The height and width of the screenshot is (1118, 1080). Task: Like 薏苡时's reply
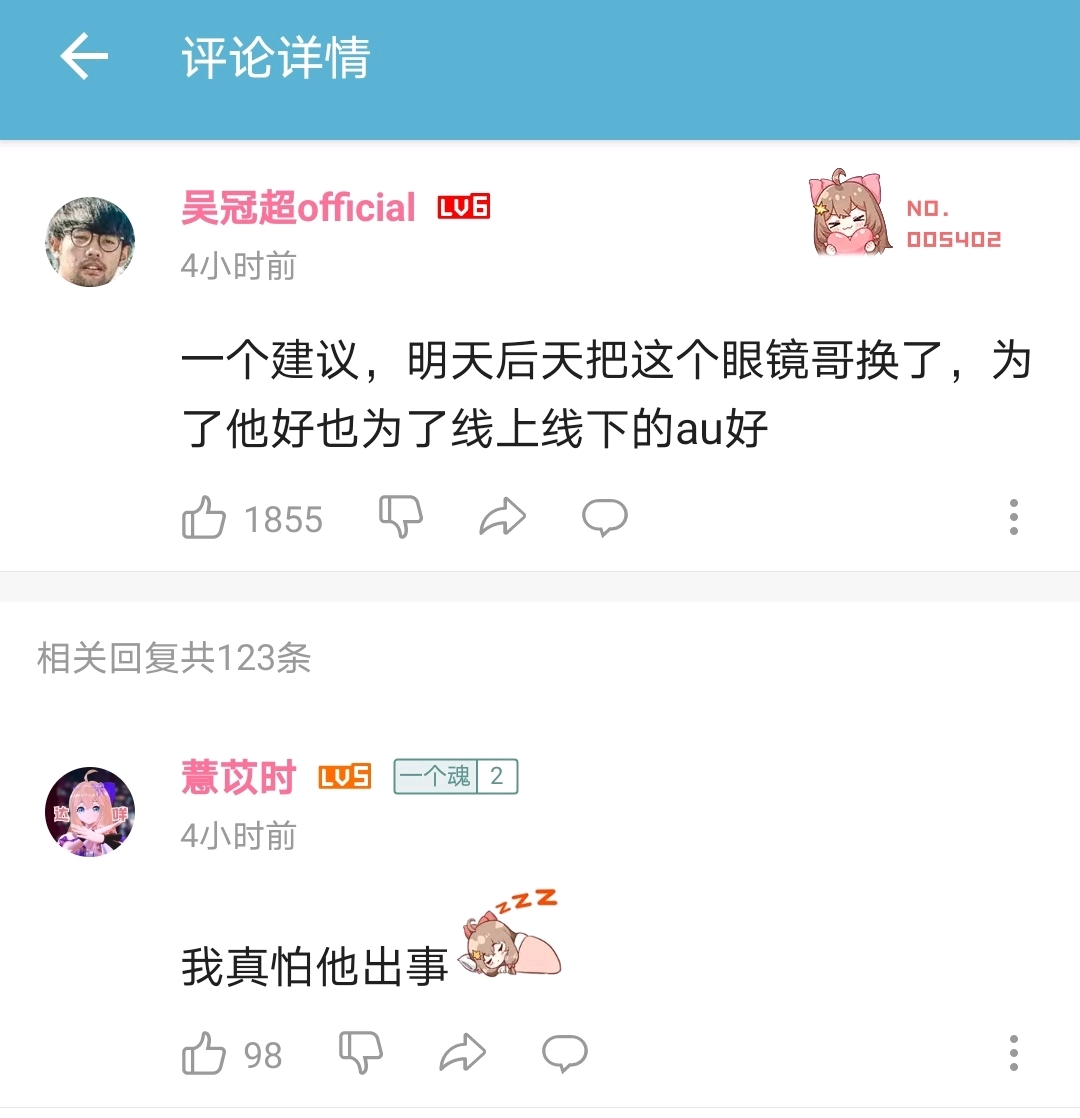tap(204, 1054)
